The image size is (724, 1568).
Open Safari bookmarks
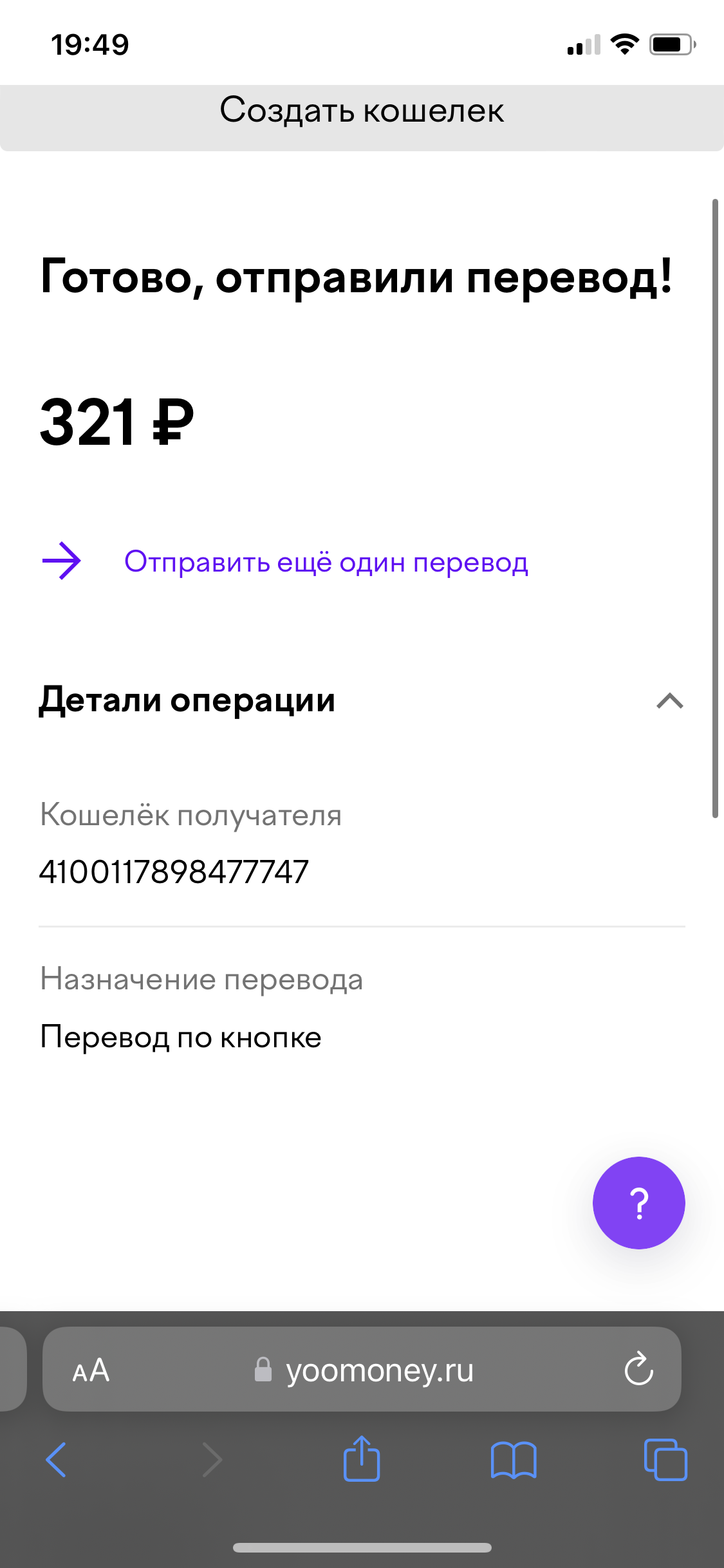514,1460
